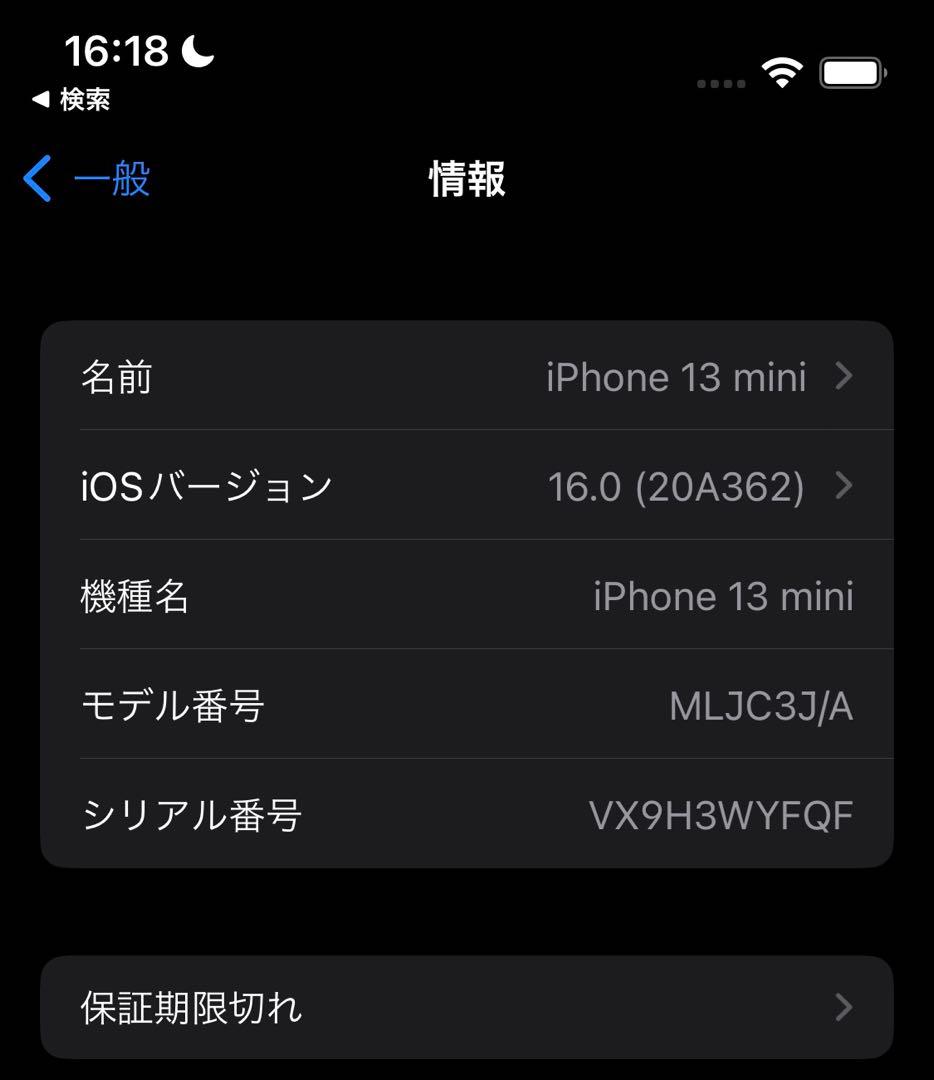Expand the iOSバージョン row details
The height and width of the screenshot is (1080, 934).
(467, 486)
